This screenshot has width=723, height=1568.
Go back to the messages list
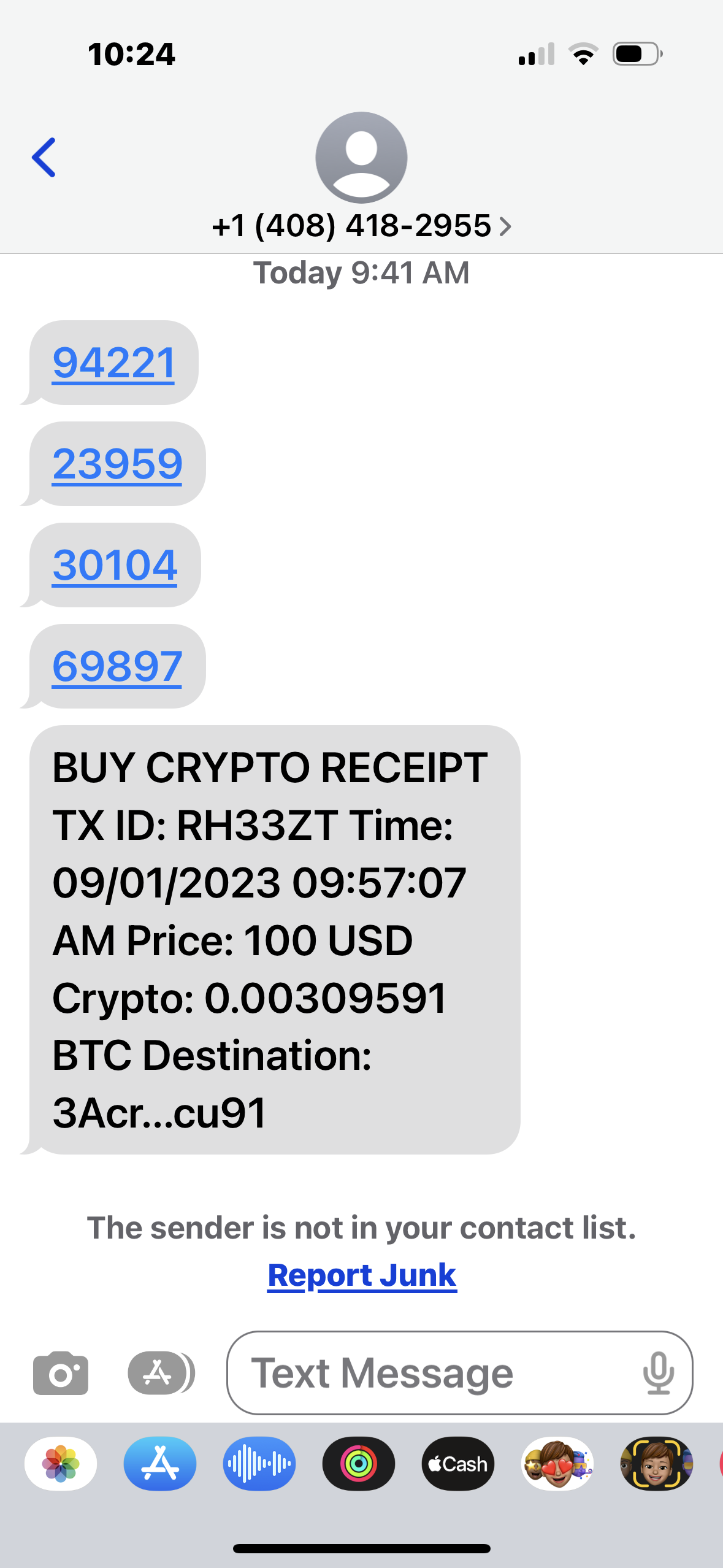(x=44, y=158)
